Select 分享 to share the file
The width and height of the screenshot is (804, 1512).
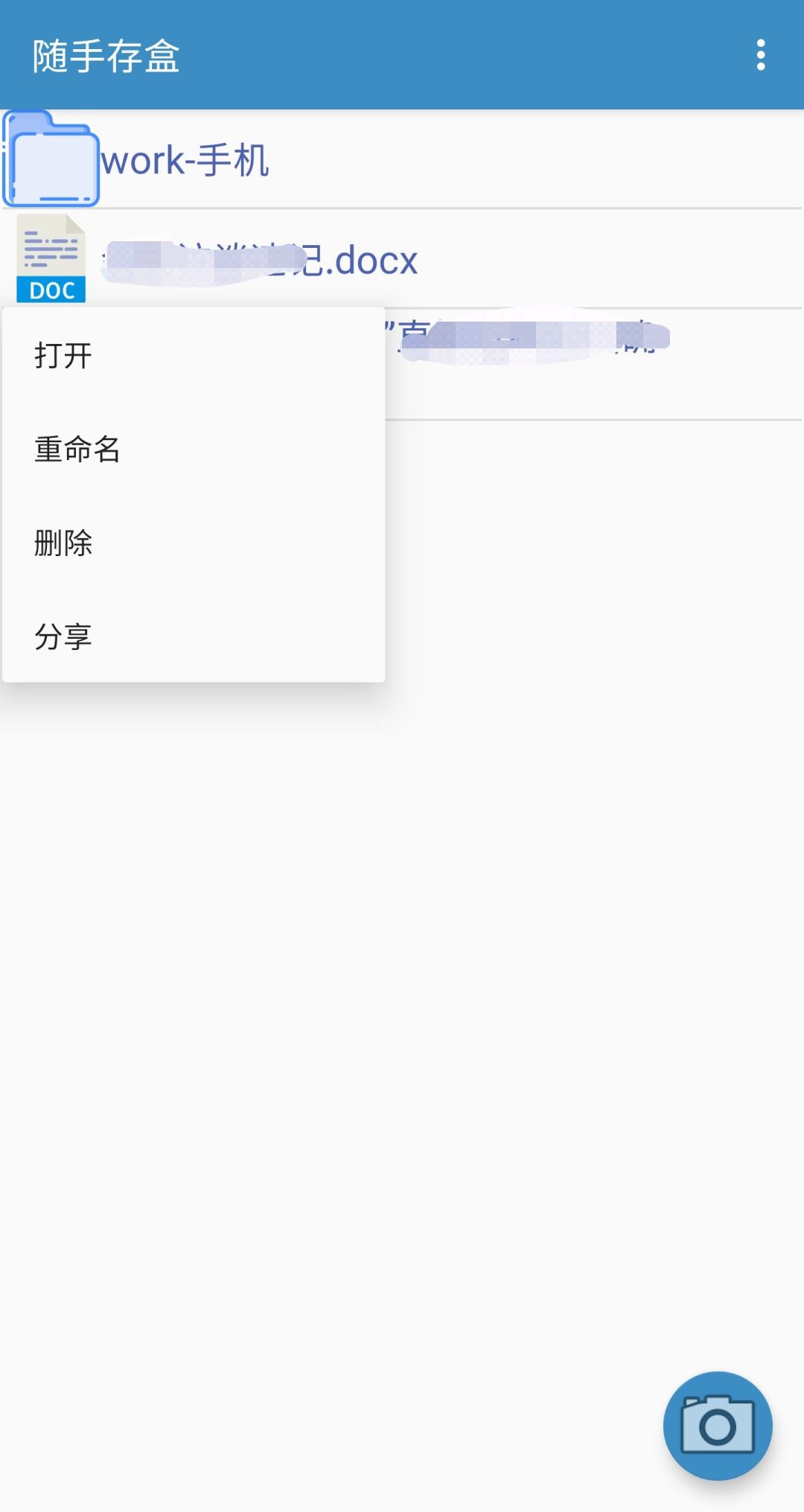194,637
